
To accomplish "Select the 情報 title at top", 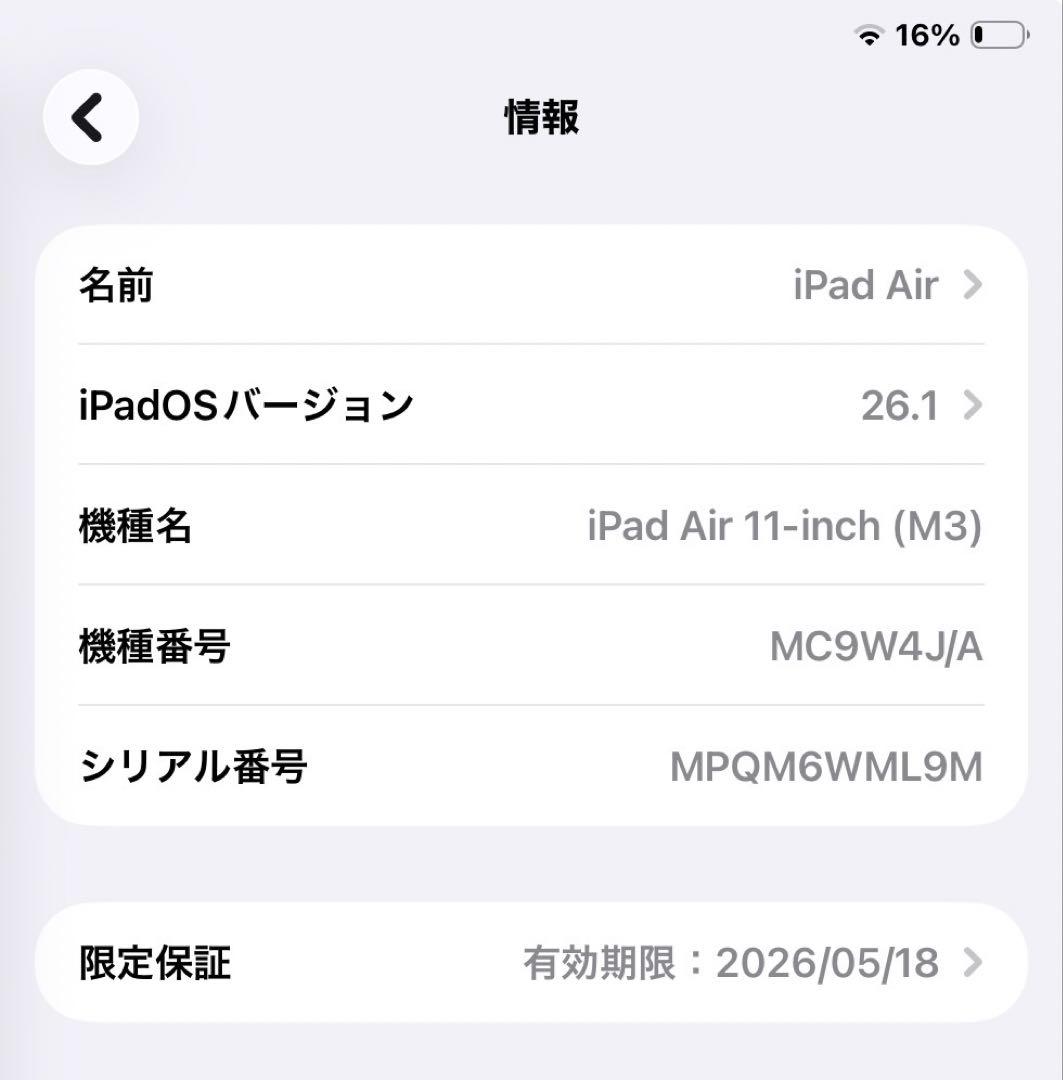I will (540, 117).
